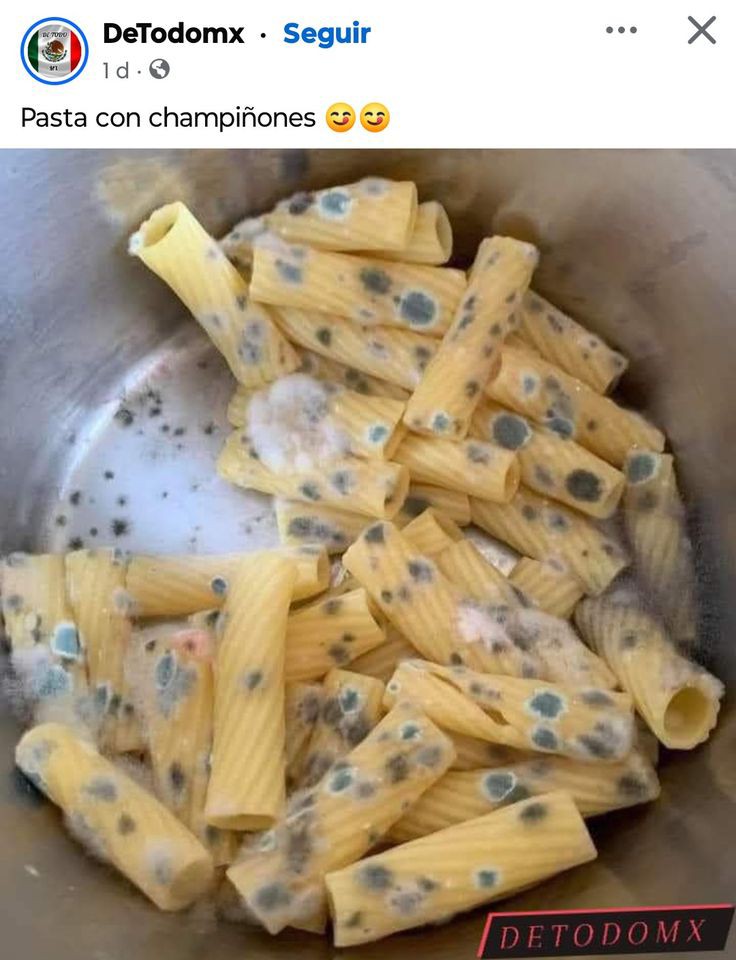Dismiss the post with the X
Screen dimensions: 736x960
[701, 30]
